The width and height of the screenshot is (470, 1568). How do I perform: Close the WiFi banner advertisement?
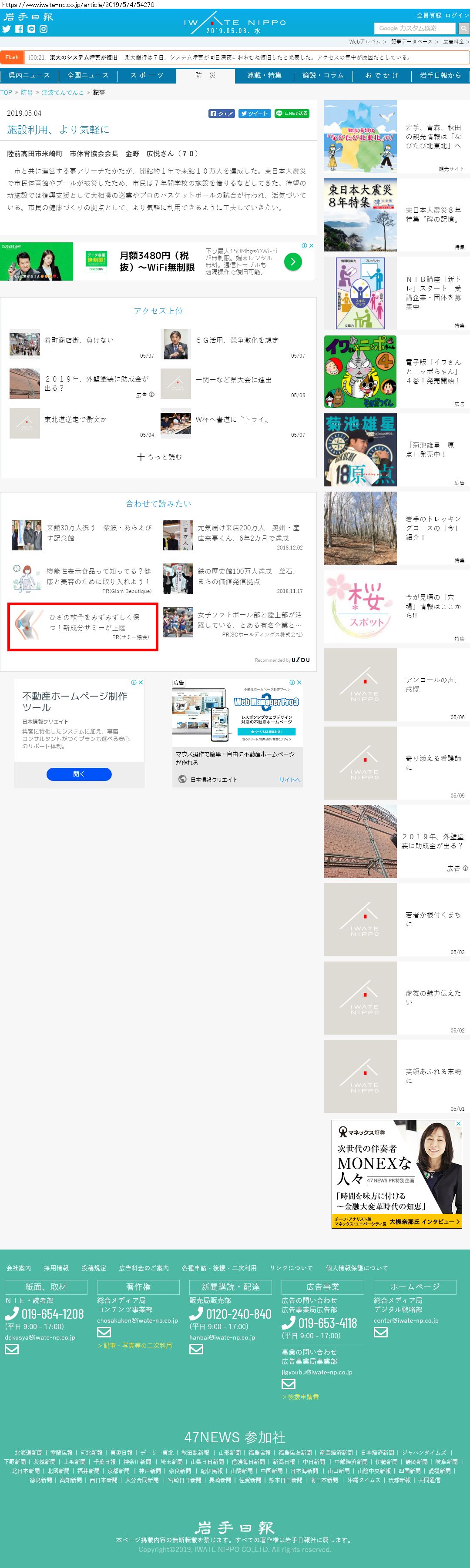(x=312, y=246)
